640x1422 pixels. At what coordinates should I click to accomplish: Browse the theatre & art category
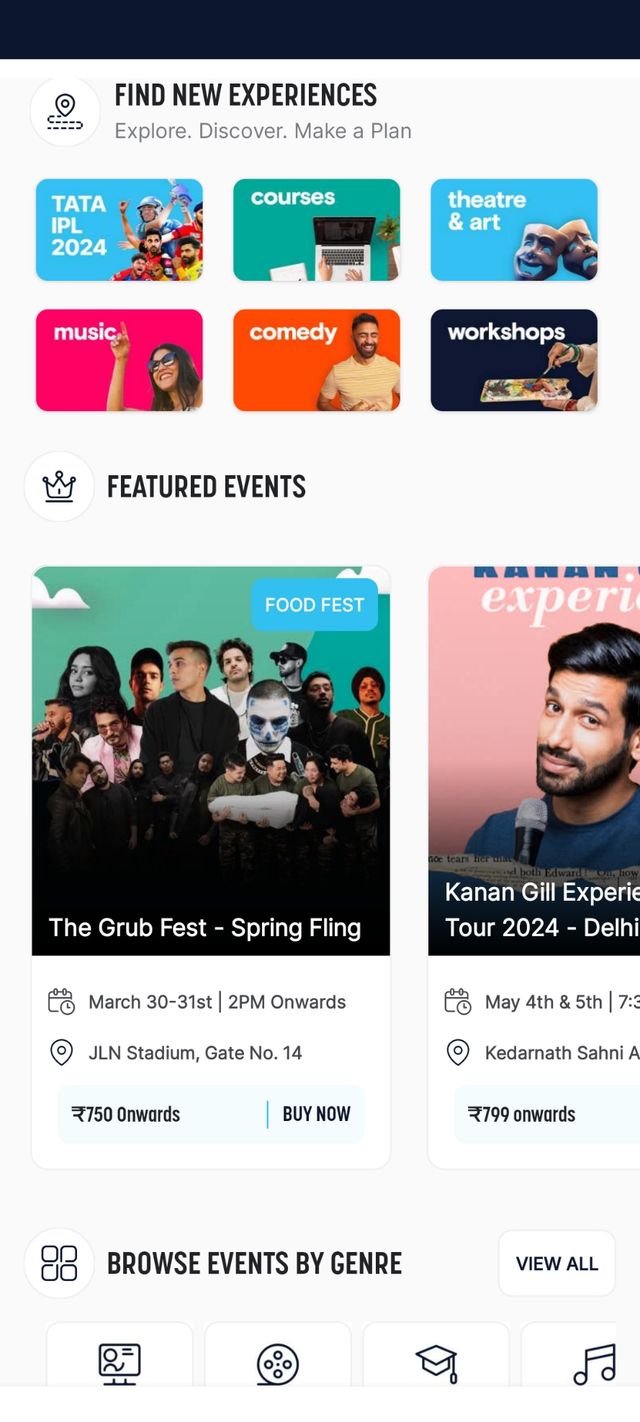[514, 230]
